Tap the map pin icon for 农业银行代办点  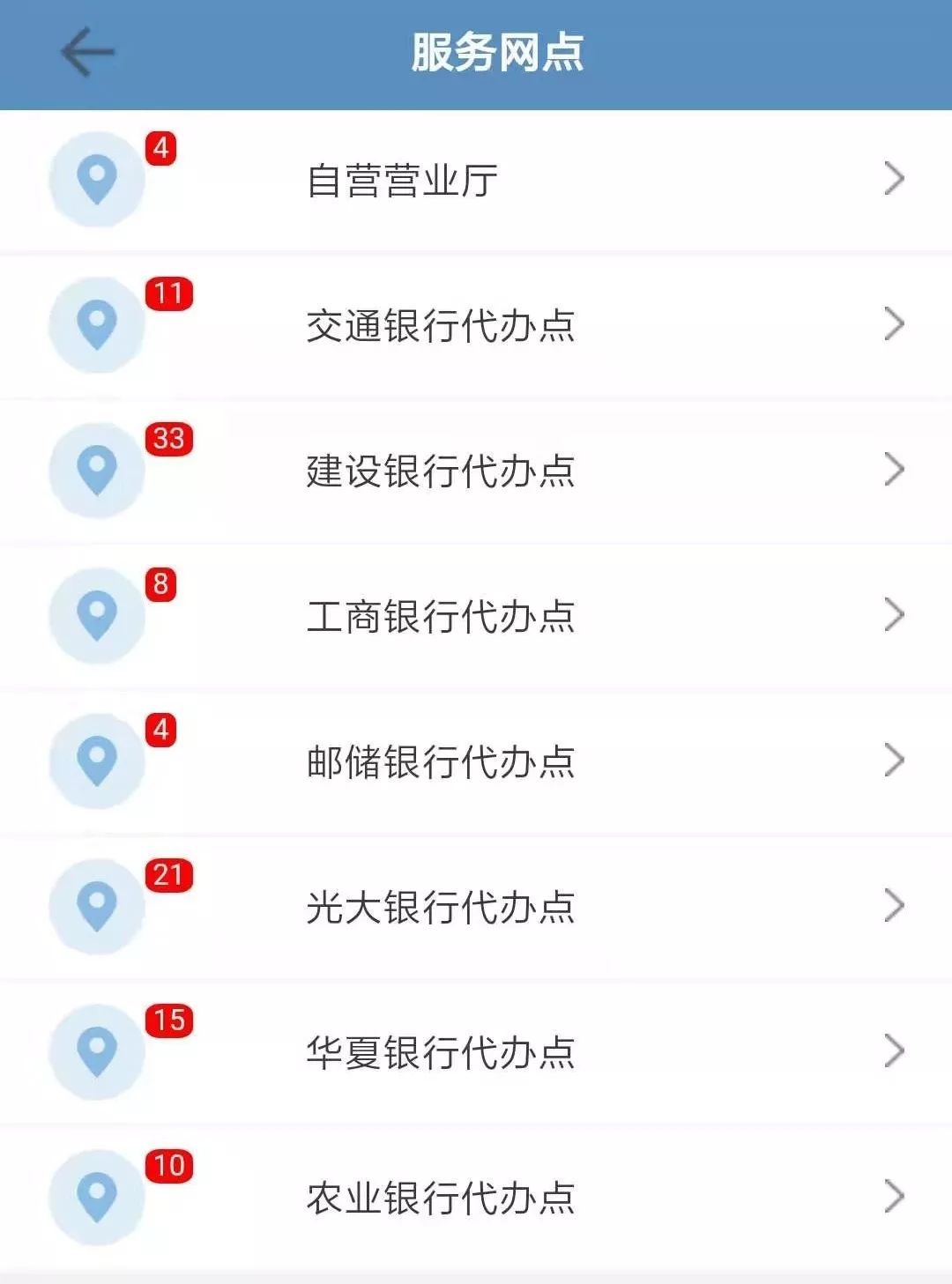(97, 1195)
